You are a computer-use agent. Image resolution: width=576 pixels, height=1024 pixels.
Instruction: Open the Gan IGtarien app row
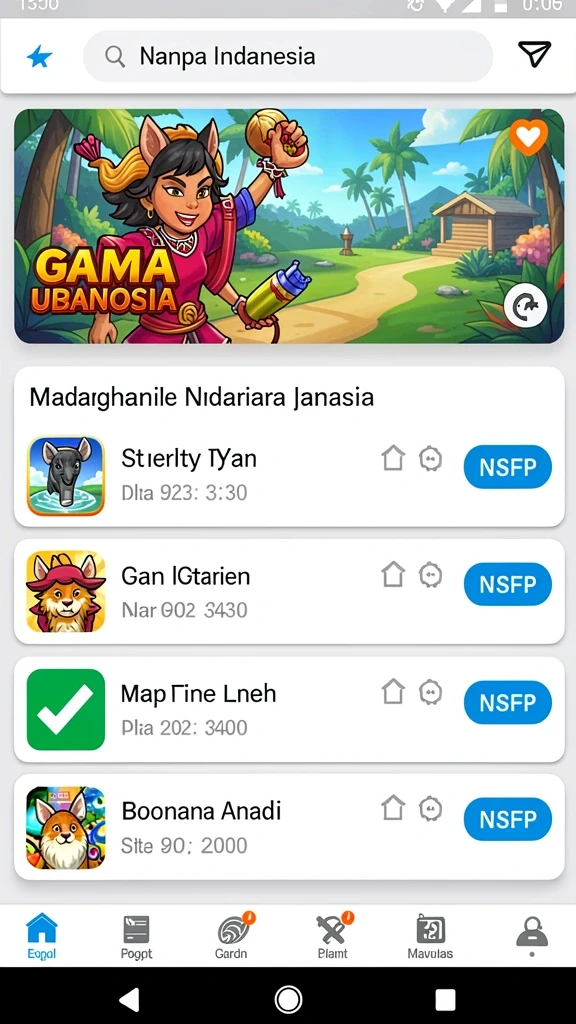[289, 592]
